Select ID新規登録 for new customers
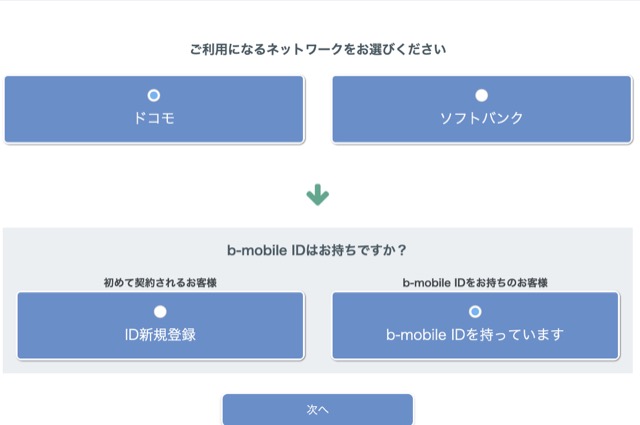 (x=160, y=325)
